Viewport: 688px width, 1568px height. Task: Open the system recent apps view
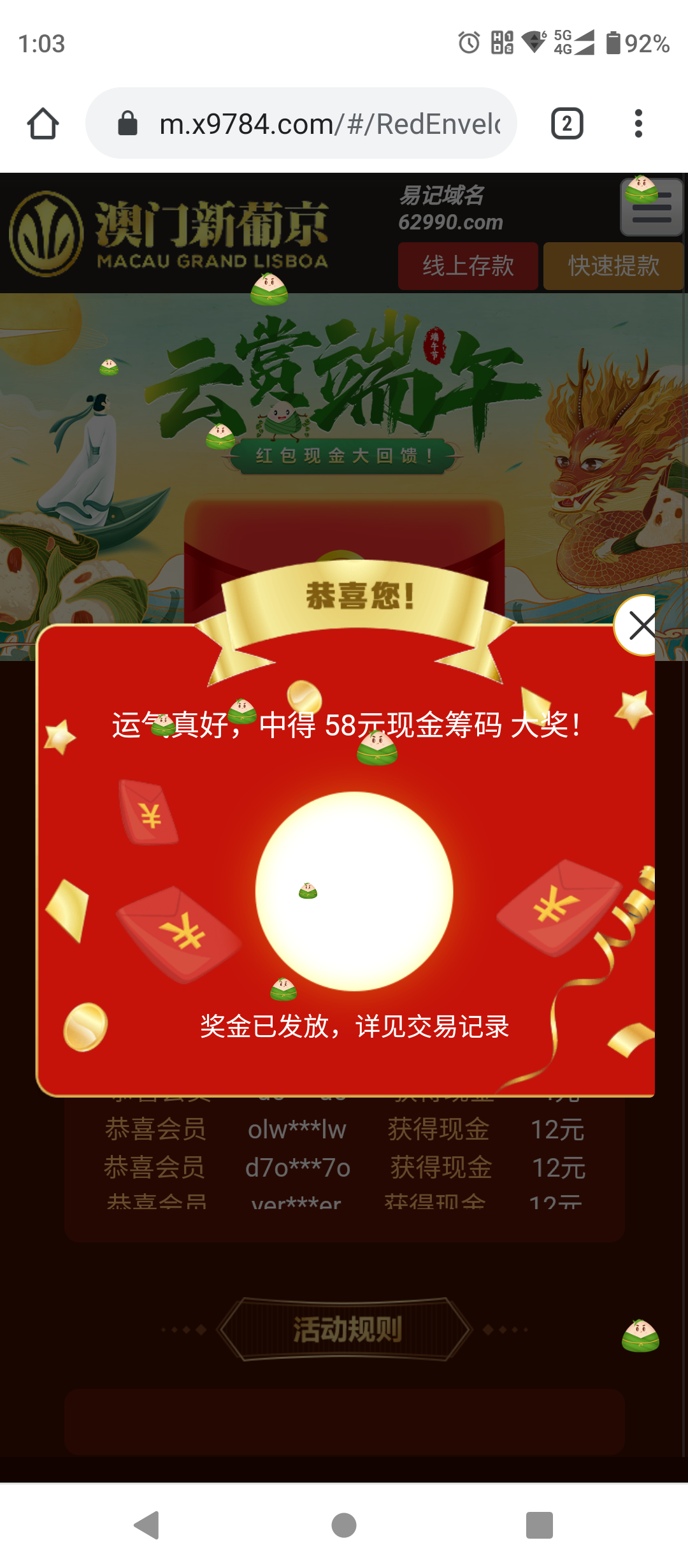coord(539,1525)
